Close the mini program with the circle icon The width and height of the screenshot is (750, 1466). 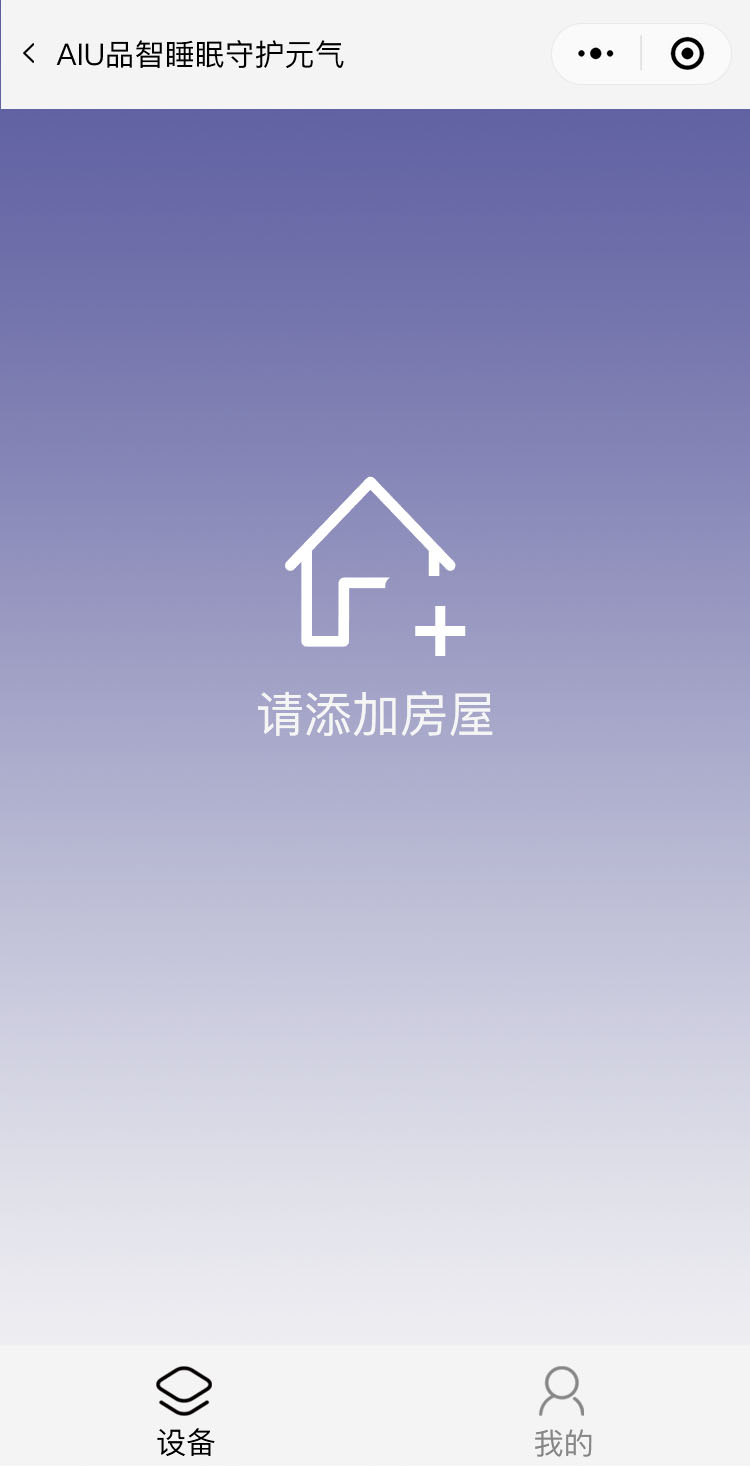687,54
